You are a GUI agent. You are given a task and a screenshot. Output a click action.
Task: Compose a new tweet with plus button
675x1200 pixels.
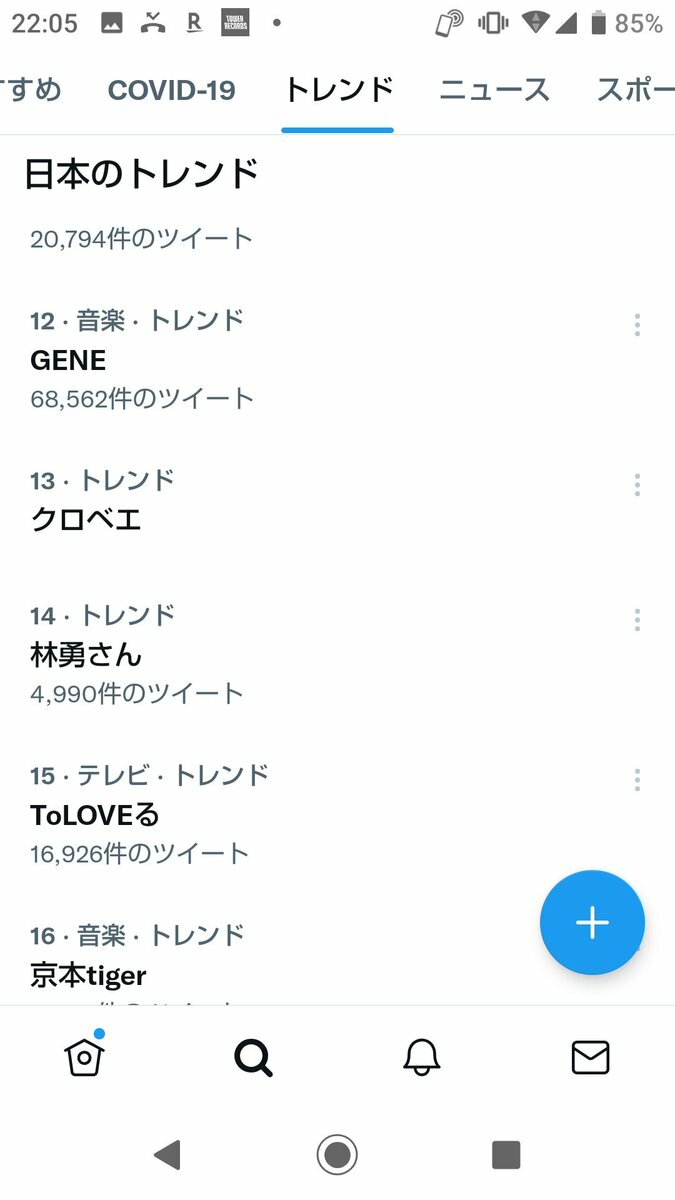coord(592,922)
